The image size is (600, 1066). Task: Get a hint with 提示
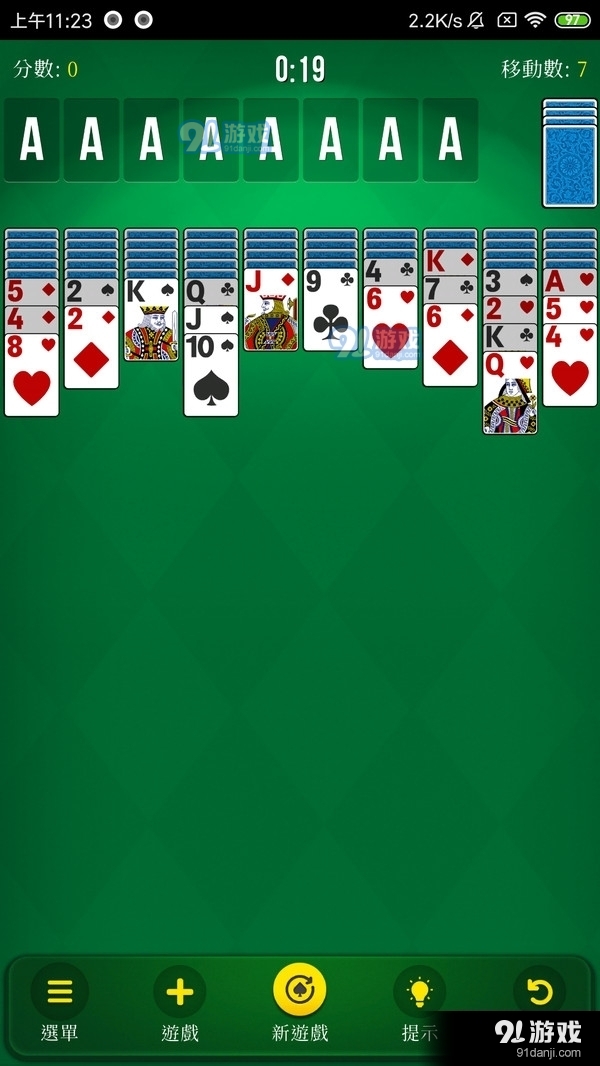pos(419,1003)
